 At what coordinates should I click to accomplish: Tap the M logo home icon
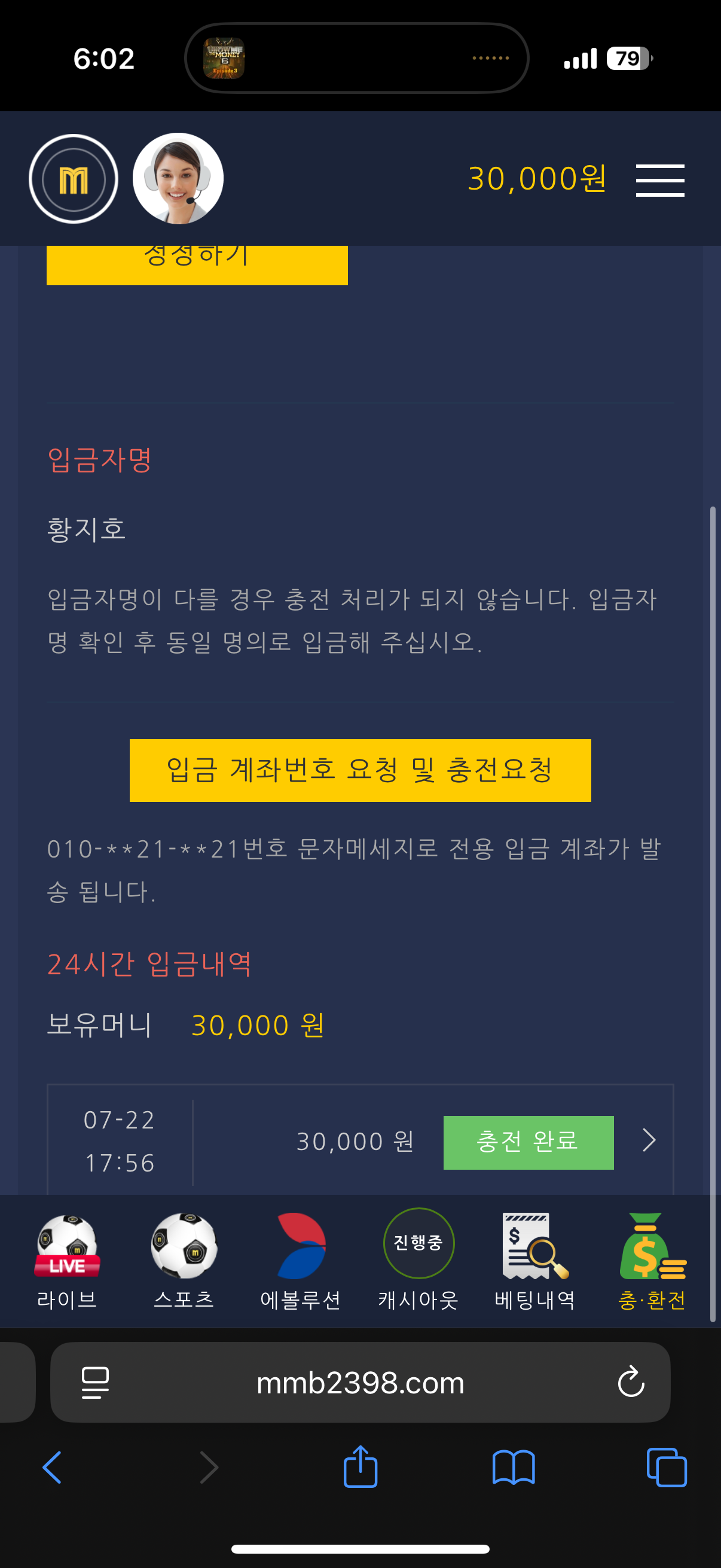pyautogui.click(x=74, y=179)
